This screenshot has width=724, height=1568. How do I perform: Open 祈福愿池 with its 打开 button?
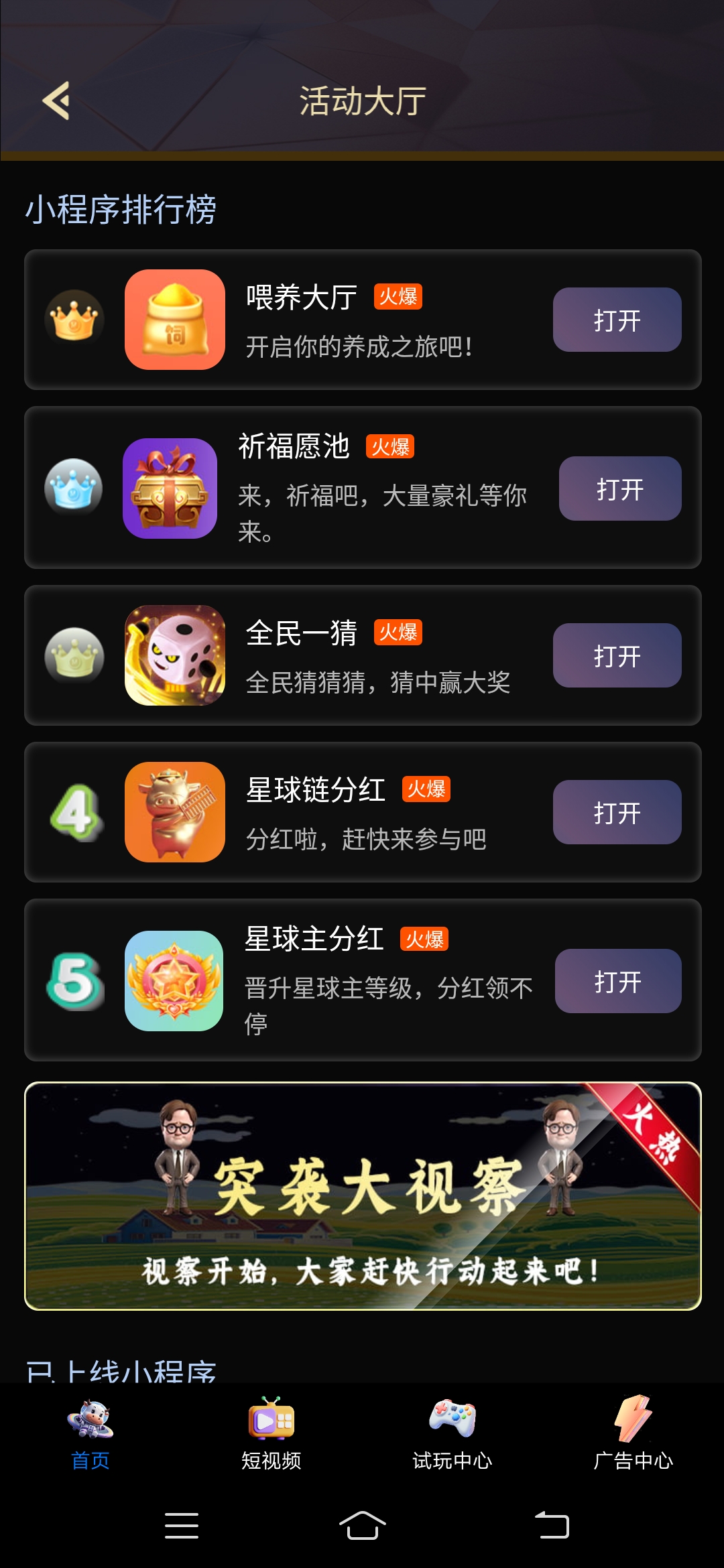[x=620, y=488]
